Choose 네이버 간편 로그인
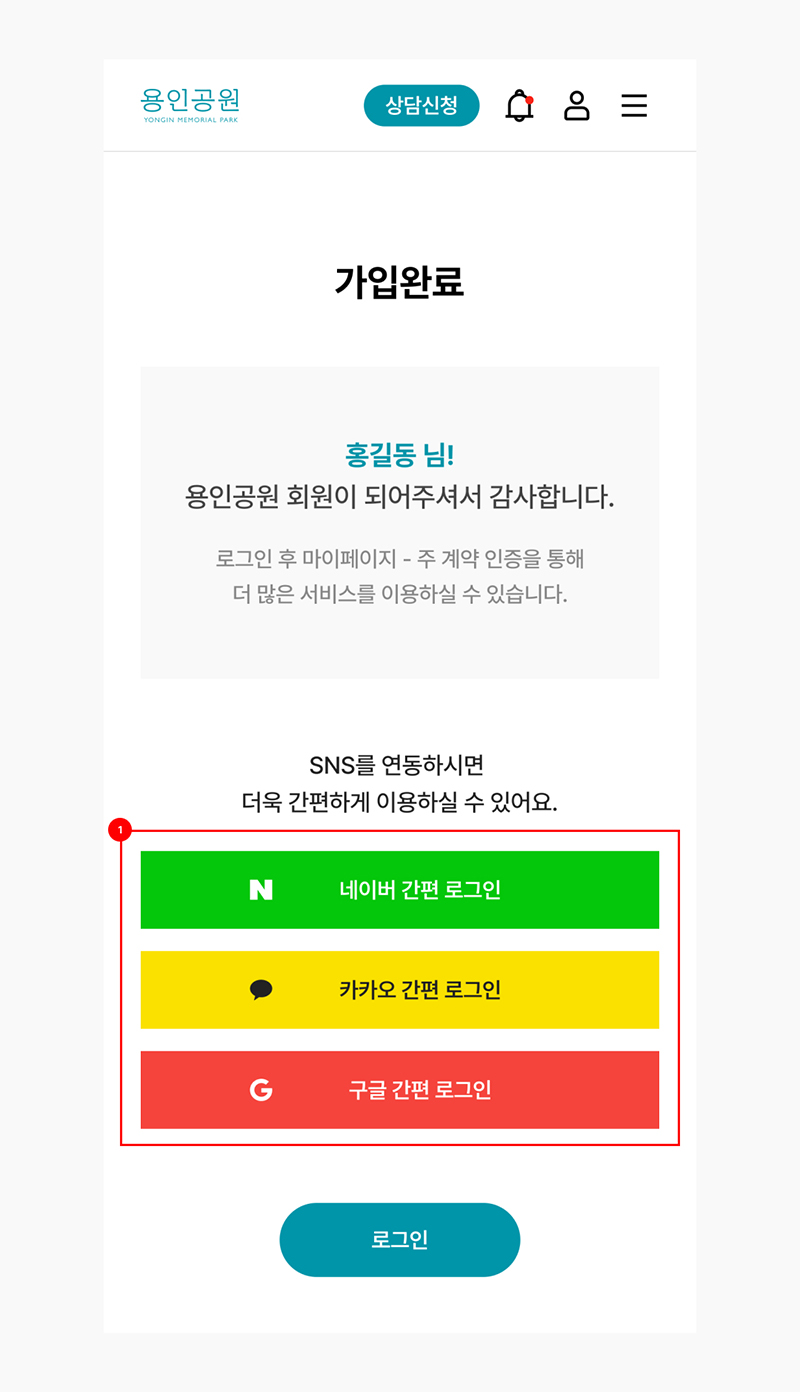Screen dimensions: 800x1392 click(400, 890)
